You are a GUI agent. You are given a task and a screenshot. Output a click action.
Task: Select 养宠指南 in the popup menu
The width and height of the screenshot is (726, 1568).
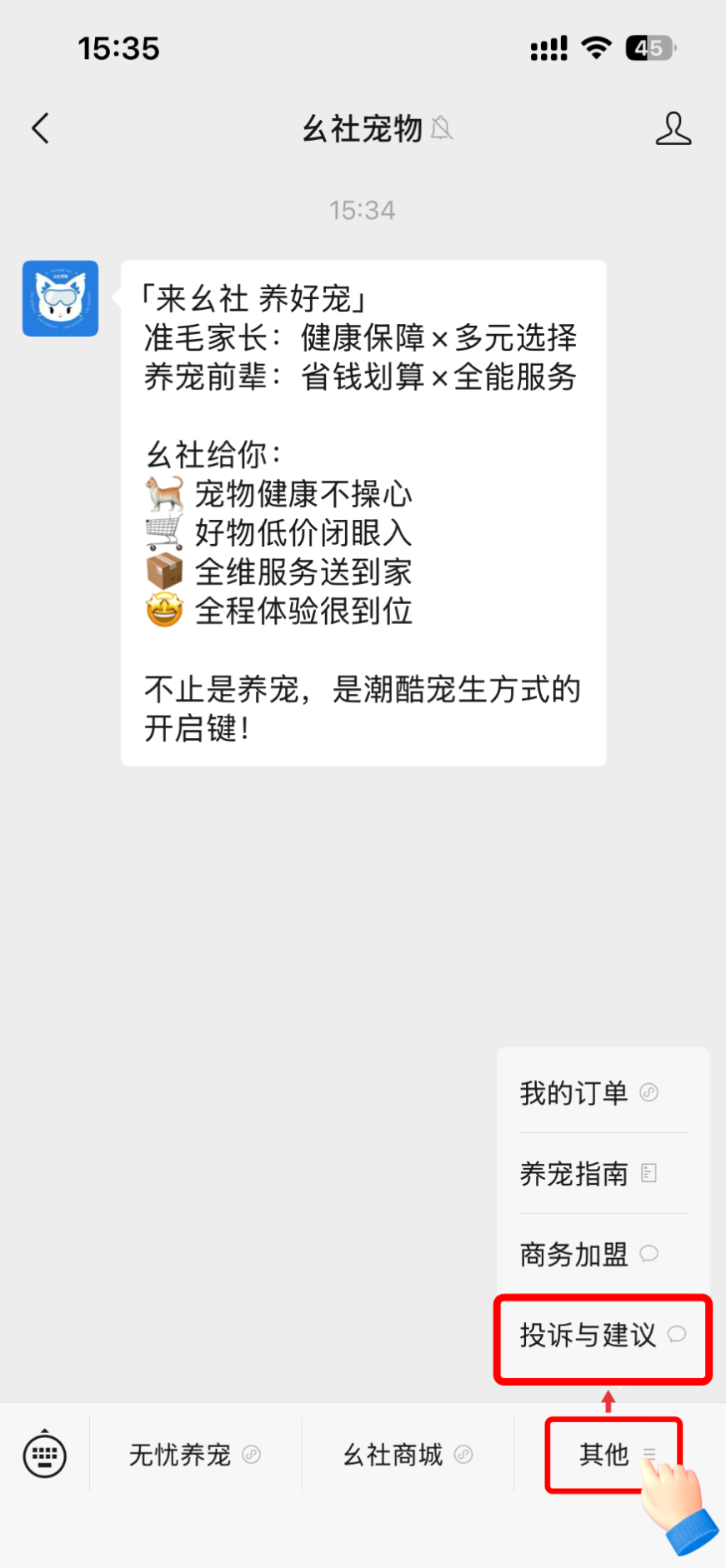click(588, 1173)
